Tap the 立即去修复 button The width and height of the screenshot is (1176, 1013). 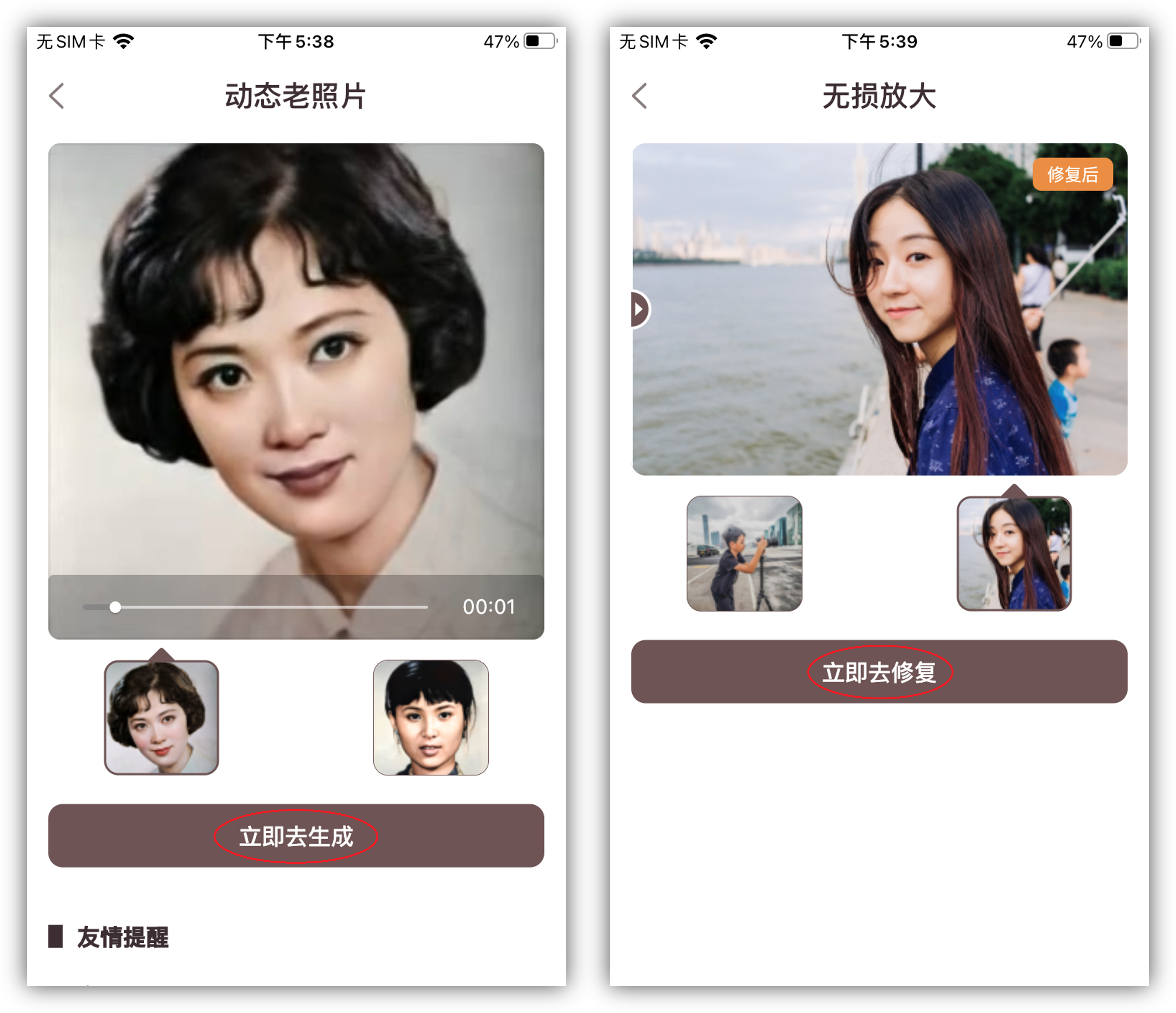coord(879,672)
